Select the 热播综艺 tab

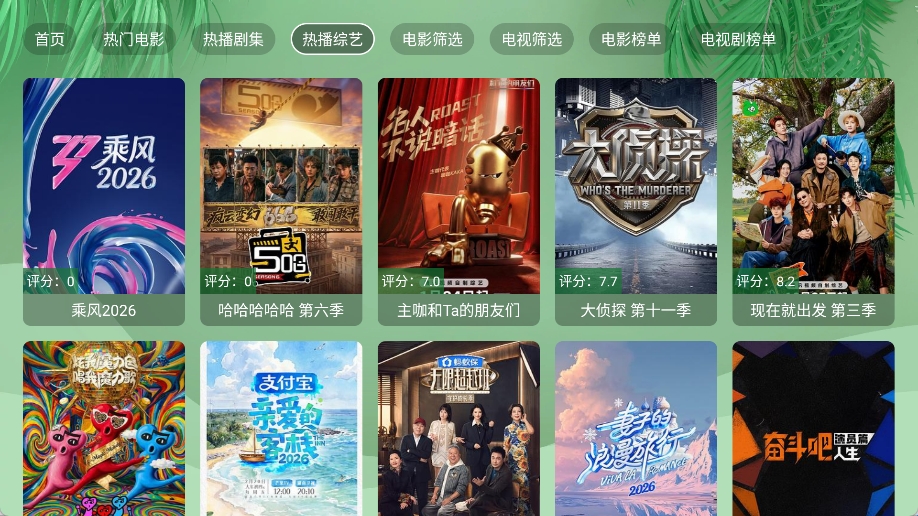[x=333, y=39]
